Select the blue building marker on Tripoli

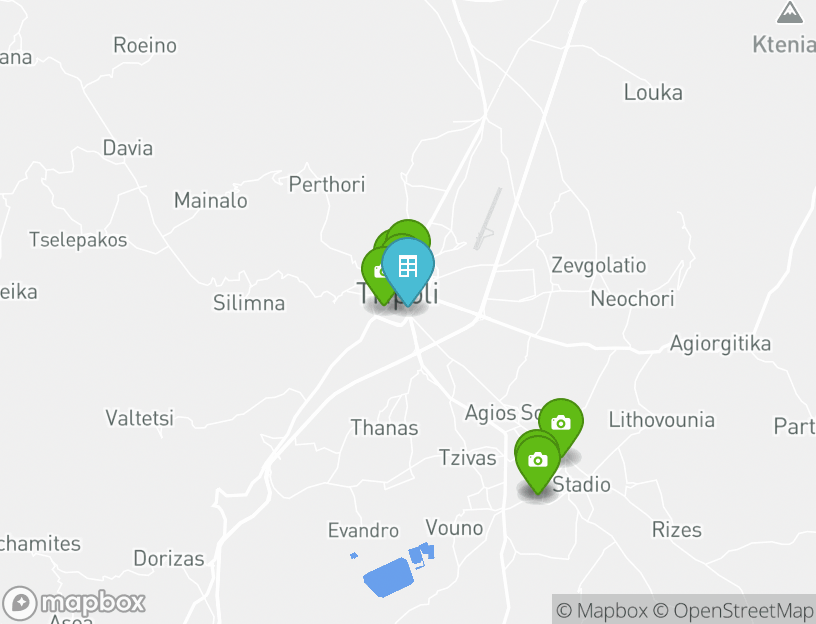coord(407,267)
